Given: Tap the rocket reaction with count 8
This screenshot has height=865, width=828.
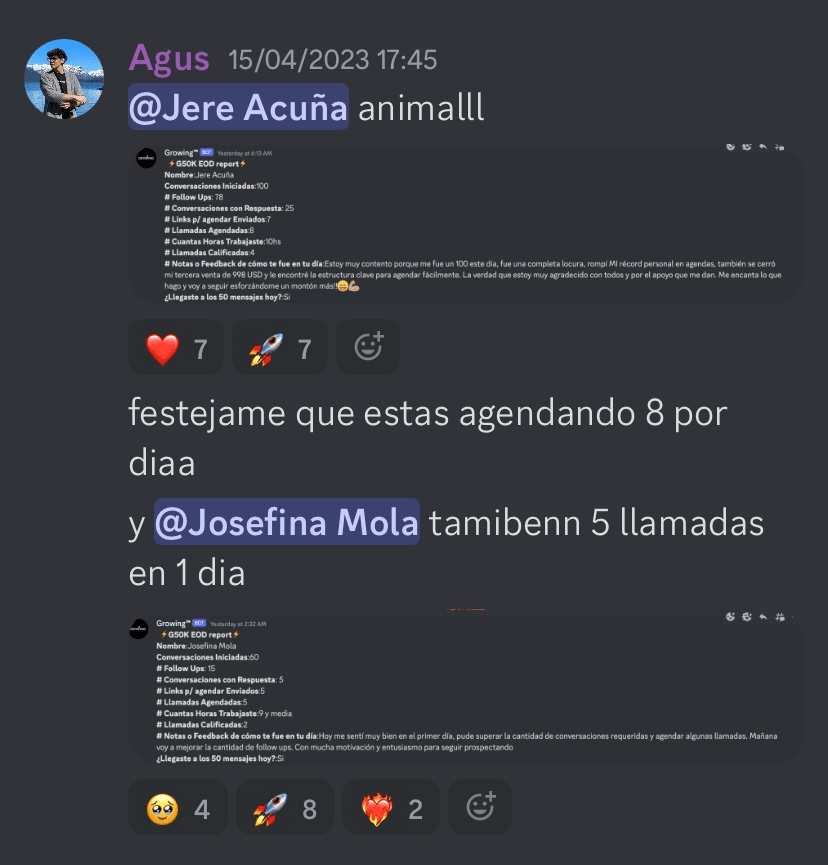Looking at the screenshot, I should (285, 807).
